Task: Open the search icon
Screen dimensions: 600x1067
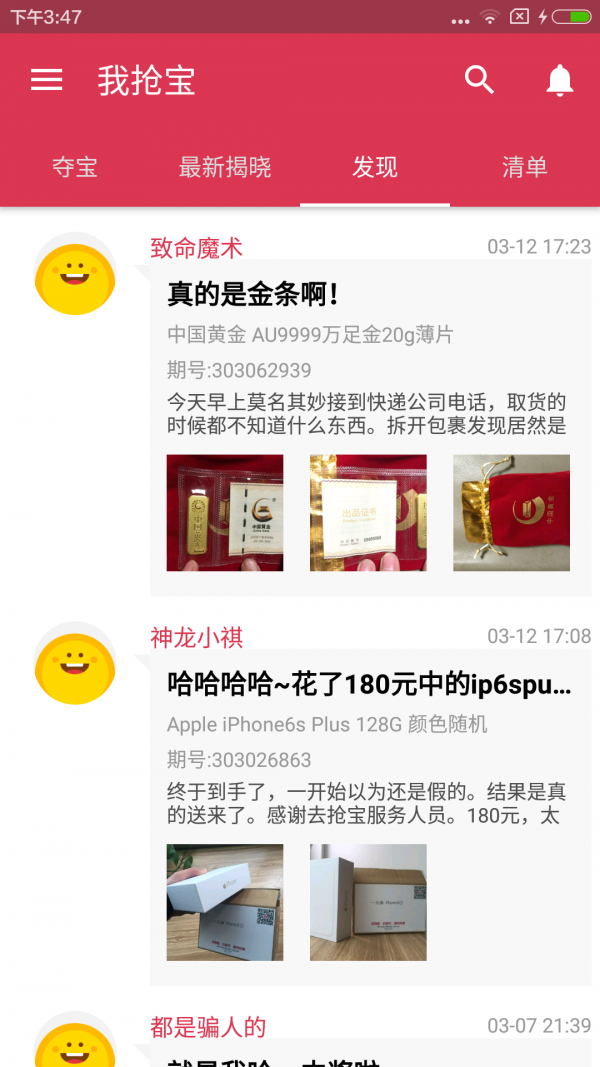Action: pos(480,81)
